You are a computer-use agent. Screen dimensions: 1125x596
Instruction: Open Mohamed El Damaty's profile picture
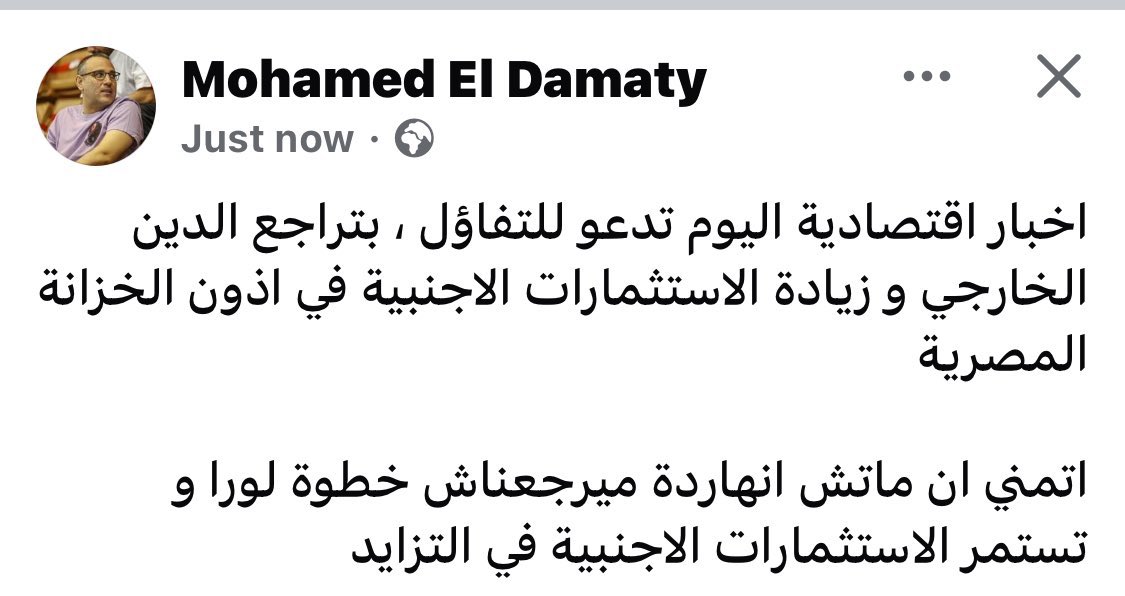tap(96, 105)
